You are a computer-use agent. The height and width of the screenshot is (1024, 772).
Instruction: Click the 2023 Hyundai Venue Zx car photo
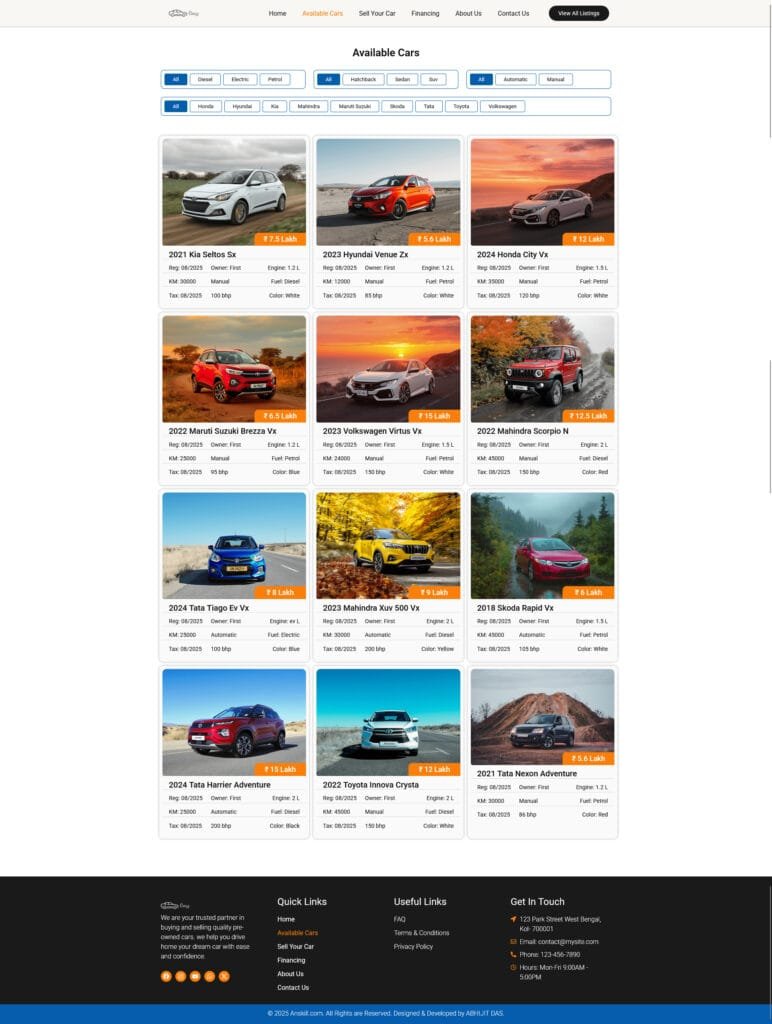pos(387,191)
